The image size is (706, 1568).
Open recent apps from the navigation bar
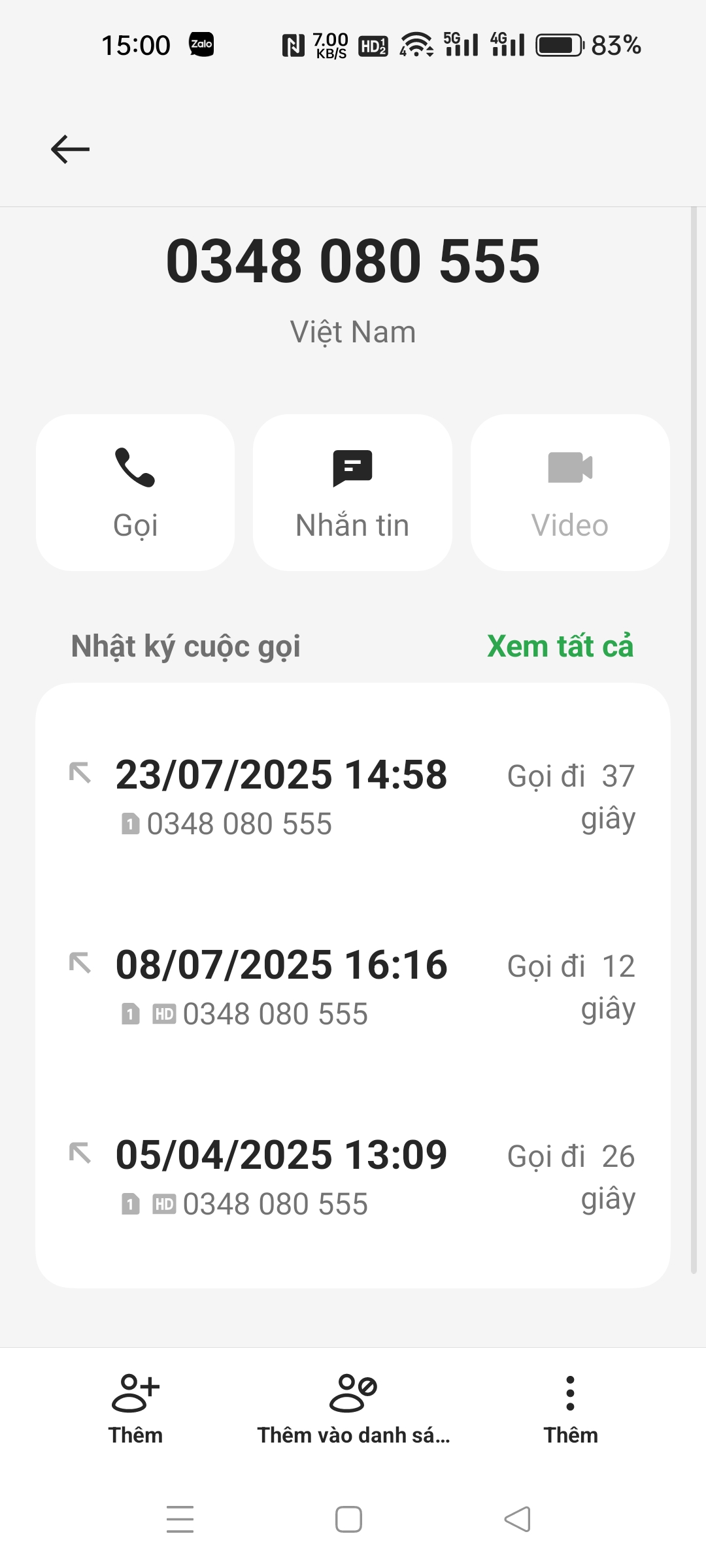180,1519
